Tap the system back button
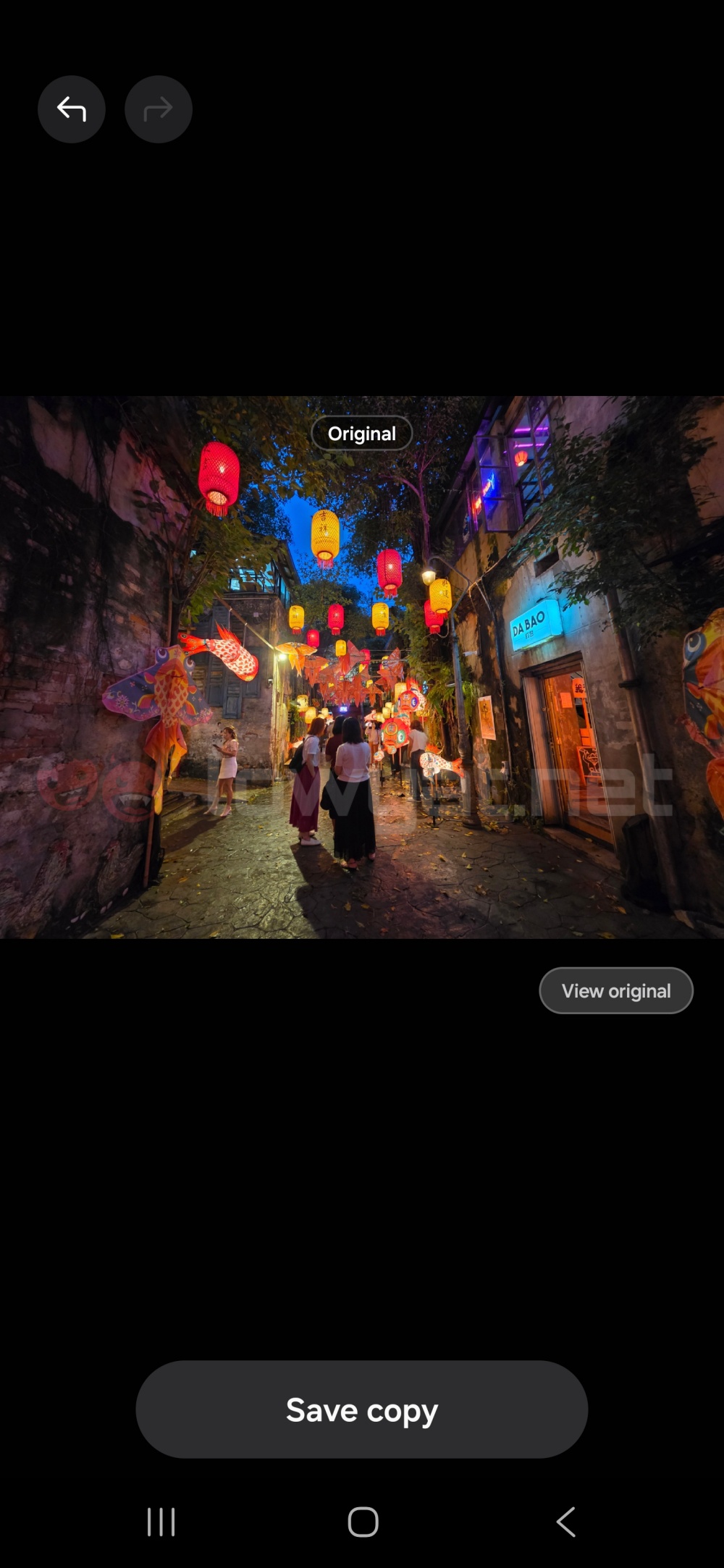724x1568 pixels. coord(566,1522)
